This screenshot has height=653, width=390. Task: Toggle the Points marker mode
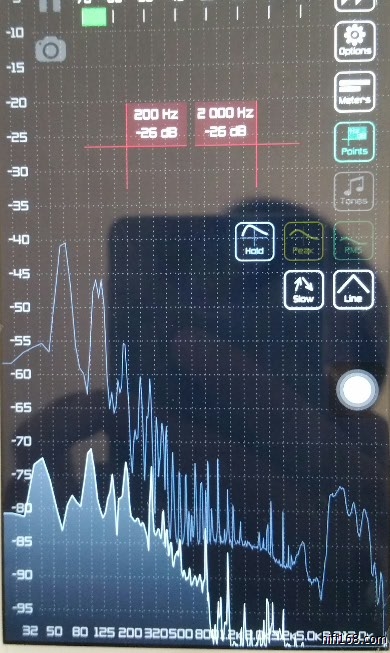[354, 142]
